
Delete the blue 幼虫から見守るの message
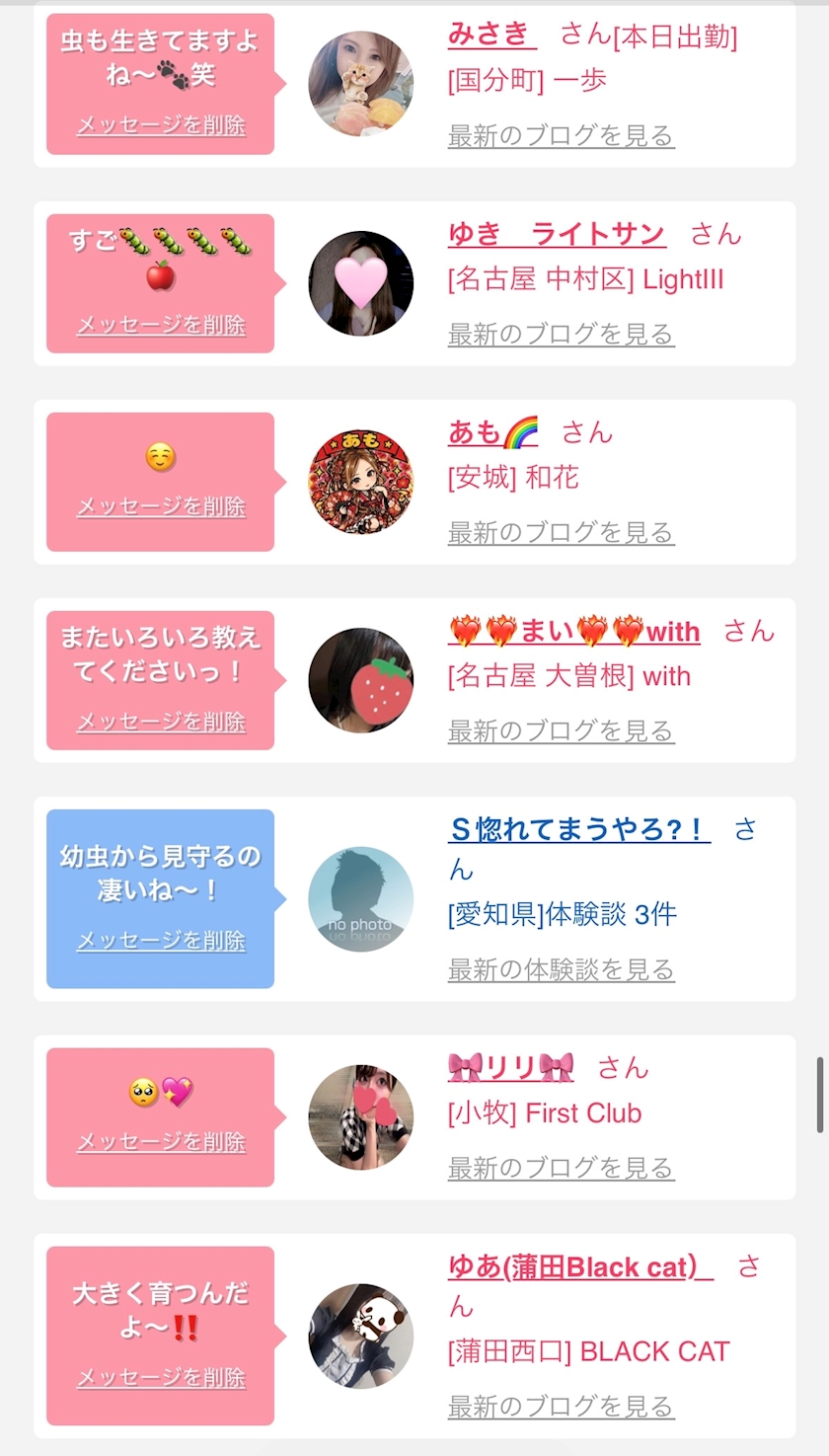[x=161, y=941]
